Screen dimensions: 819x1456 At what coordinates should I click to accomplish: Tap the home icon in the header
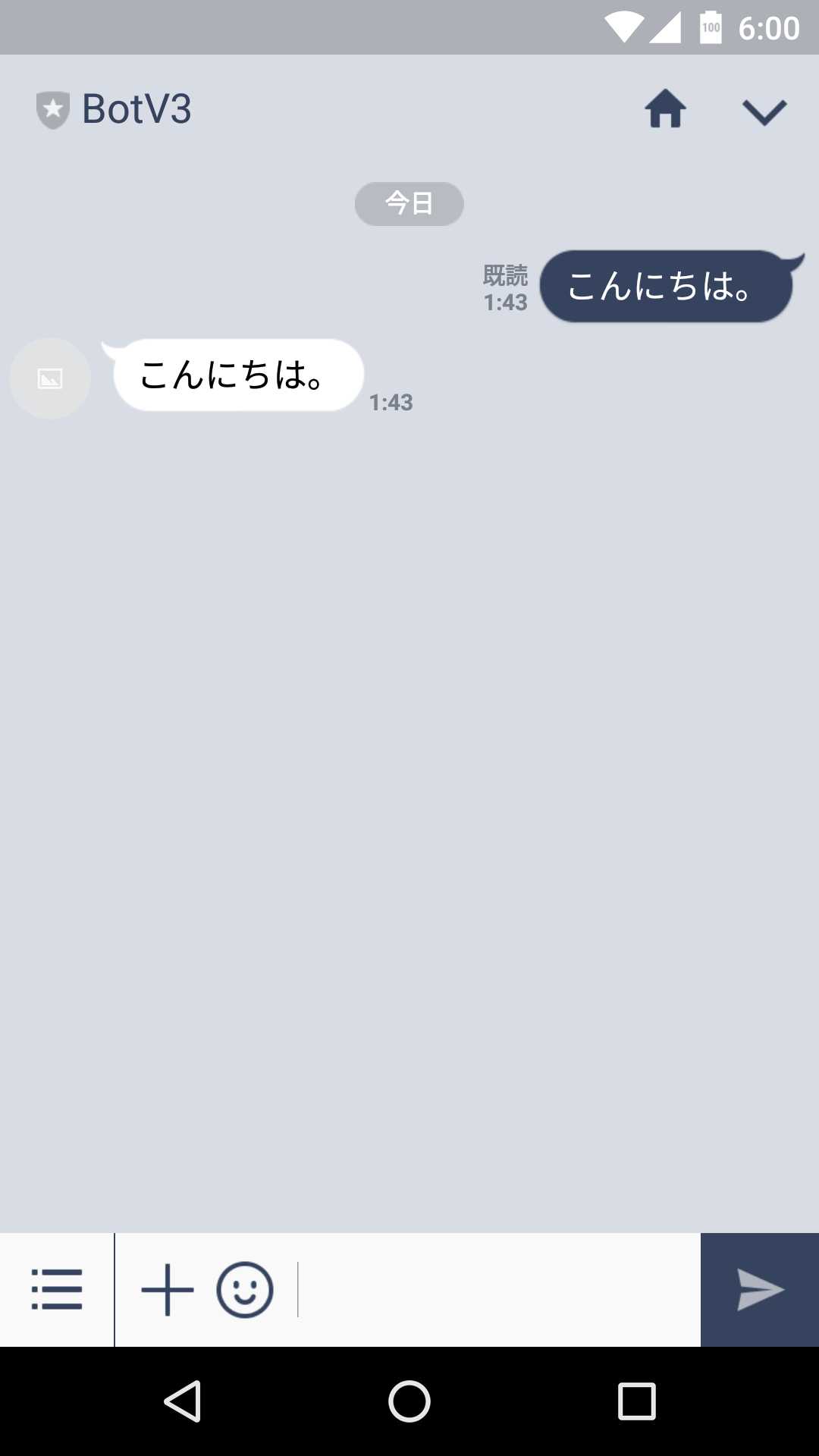(x=664, y=109)
